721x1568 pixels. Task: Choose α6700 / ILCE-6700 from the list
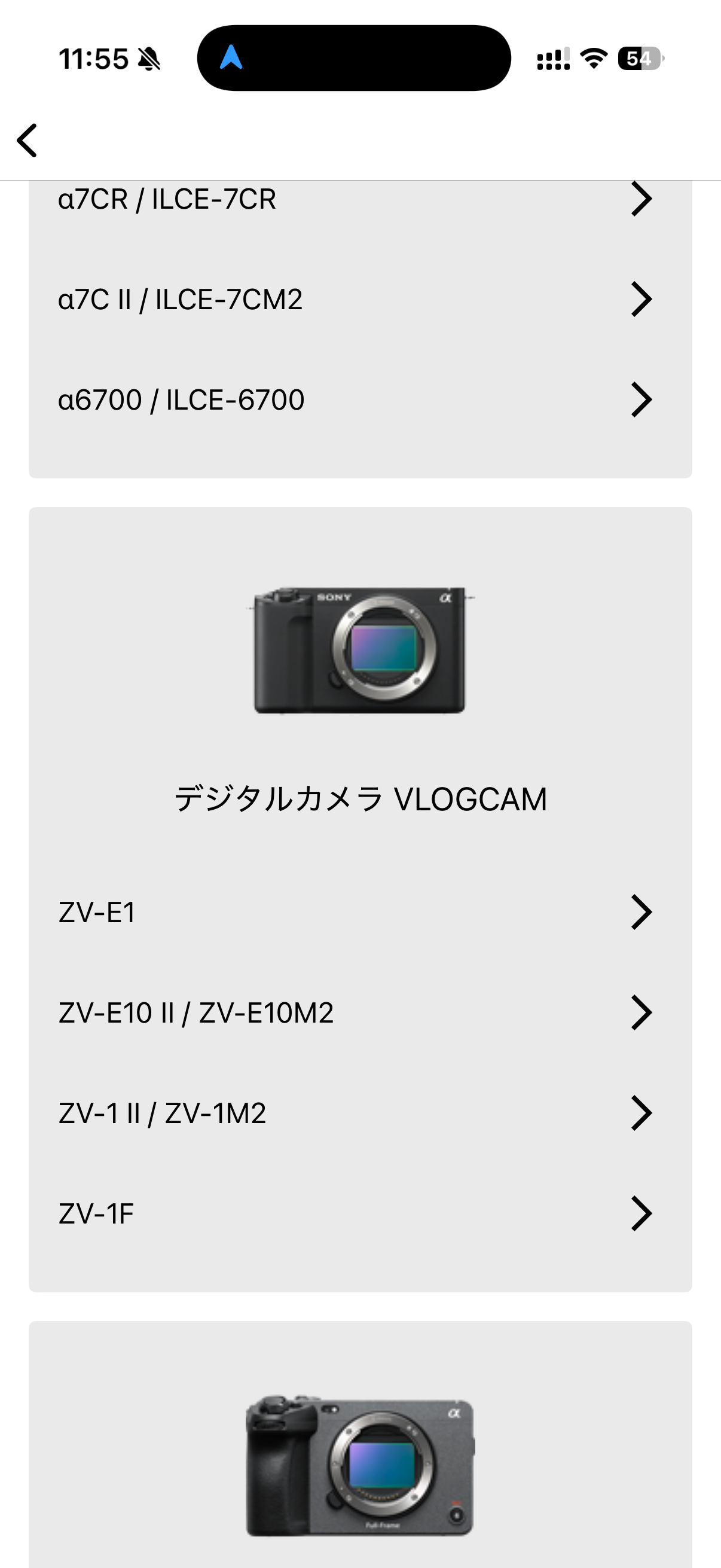[359, 400]
